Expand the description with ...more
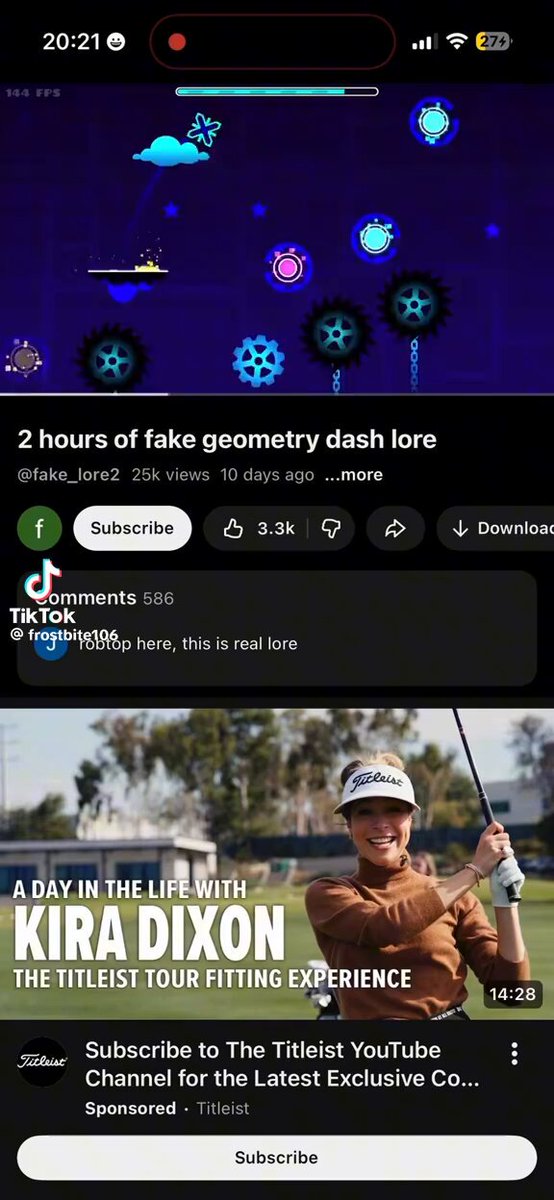This screenshot has width=554, height=1200. point(353,475)
